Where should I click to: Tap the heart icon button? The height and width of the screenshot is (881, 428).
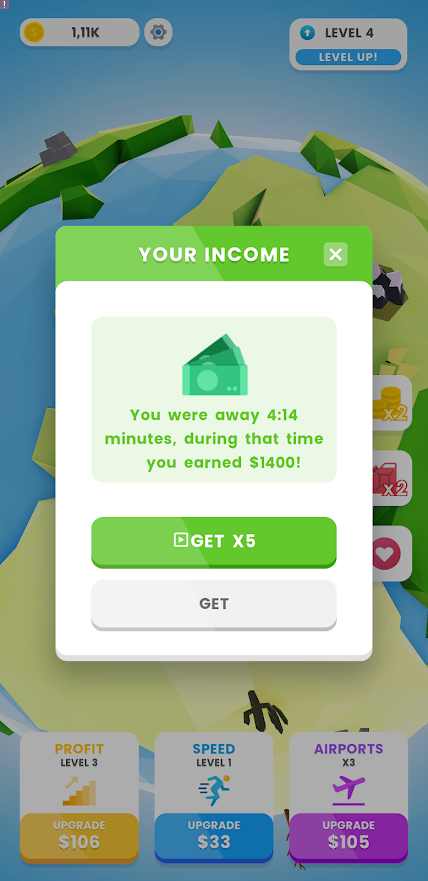[392, 553]
